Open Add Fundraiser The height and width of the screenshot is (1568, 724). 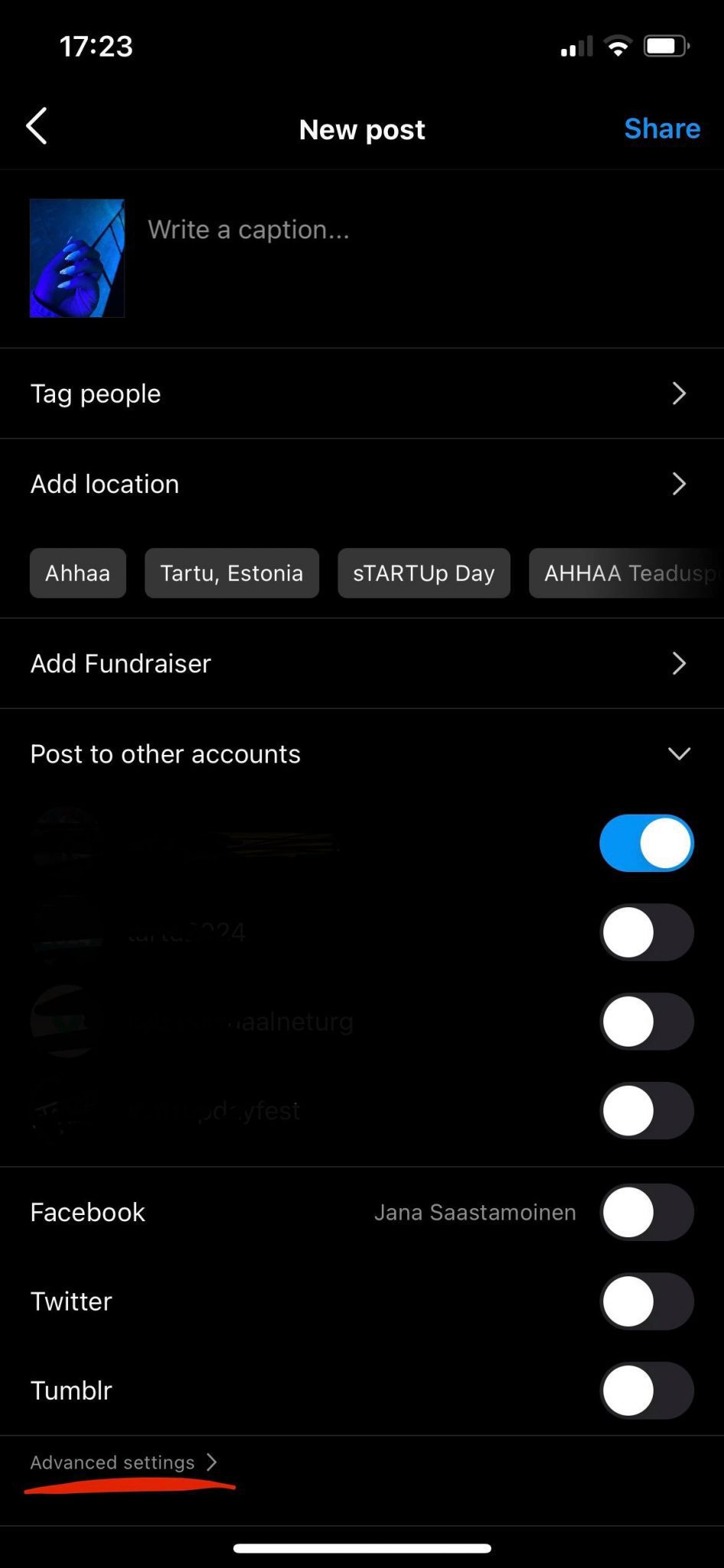[x=361, y=663]
